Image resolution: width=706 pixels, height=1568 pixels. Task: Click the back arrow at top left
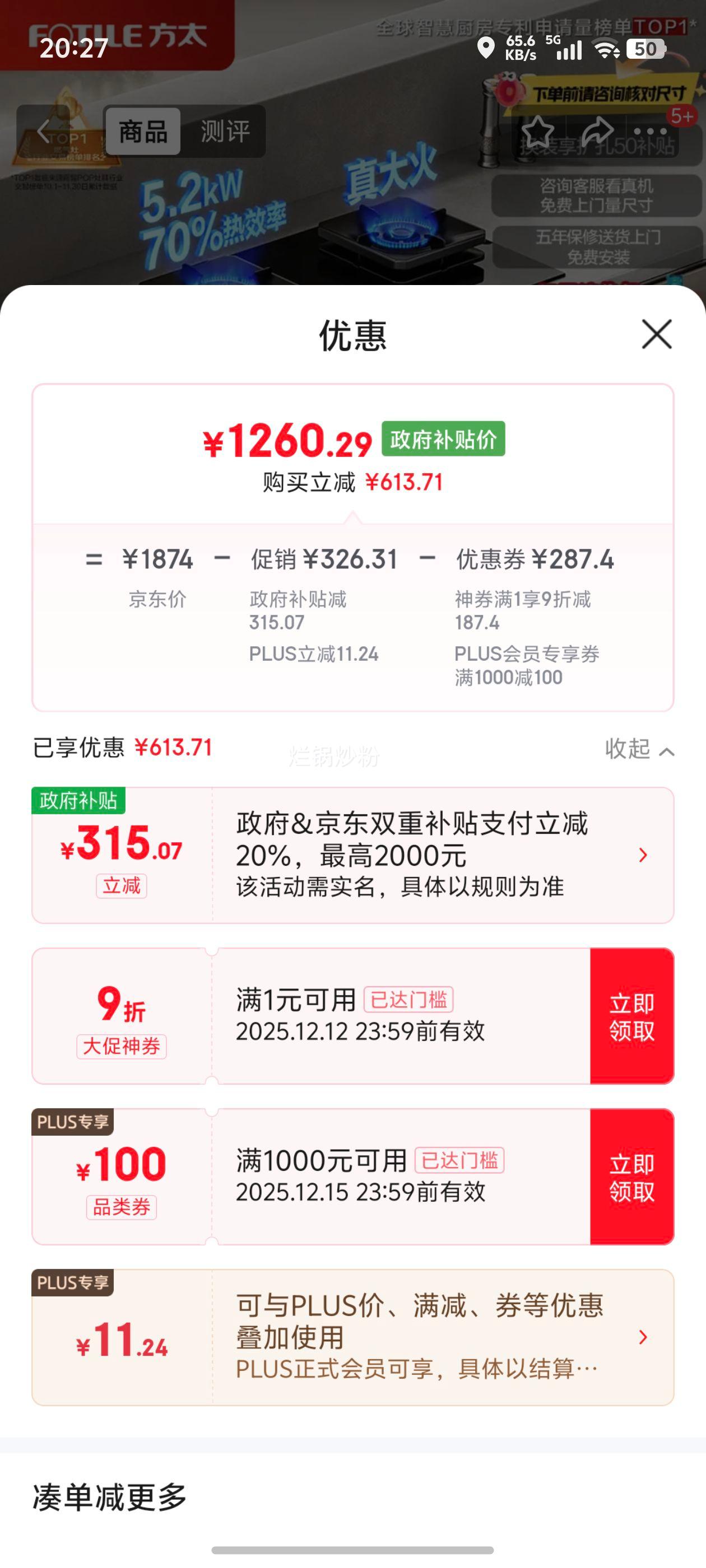(43, 131)
